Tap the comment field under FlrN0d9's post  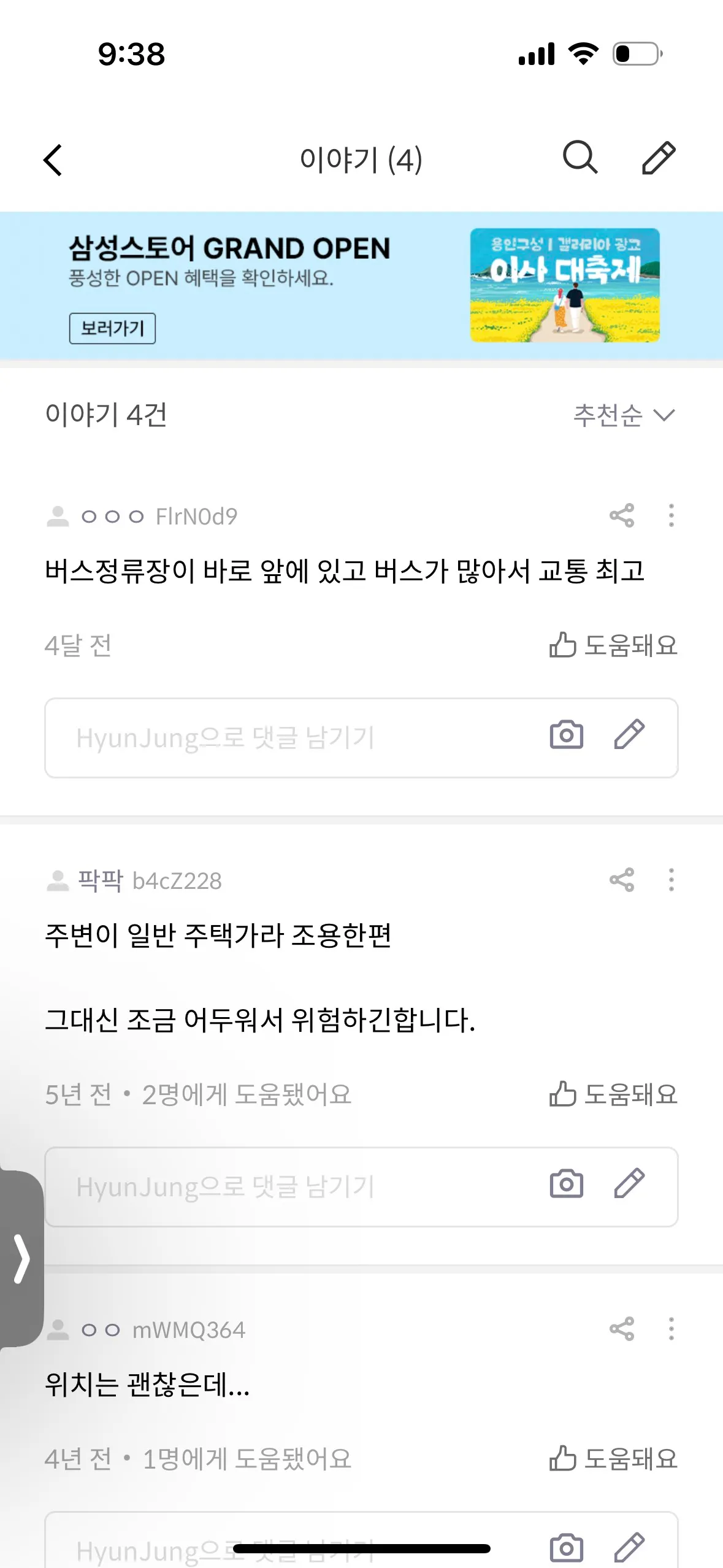coord(294,738)
